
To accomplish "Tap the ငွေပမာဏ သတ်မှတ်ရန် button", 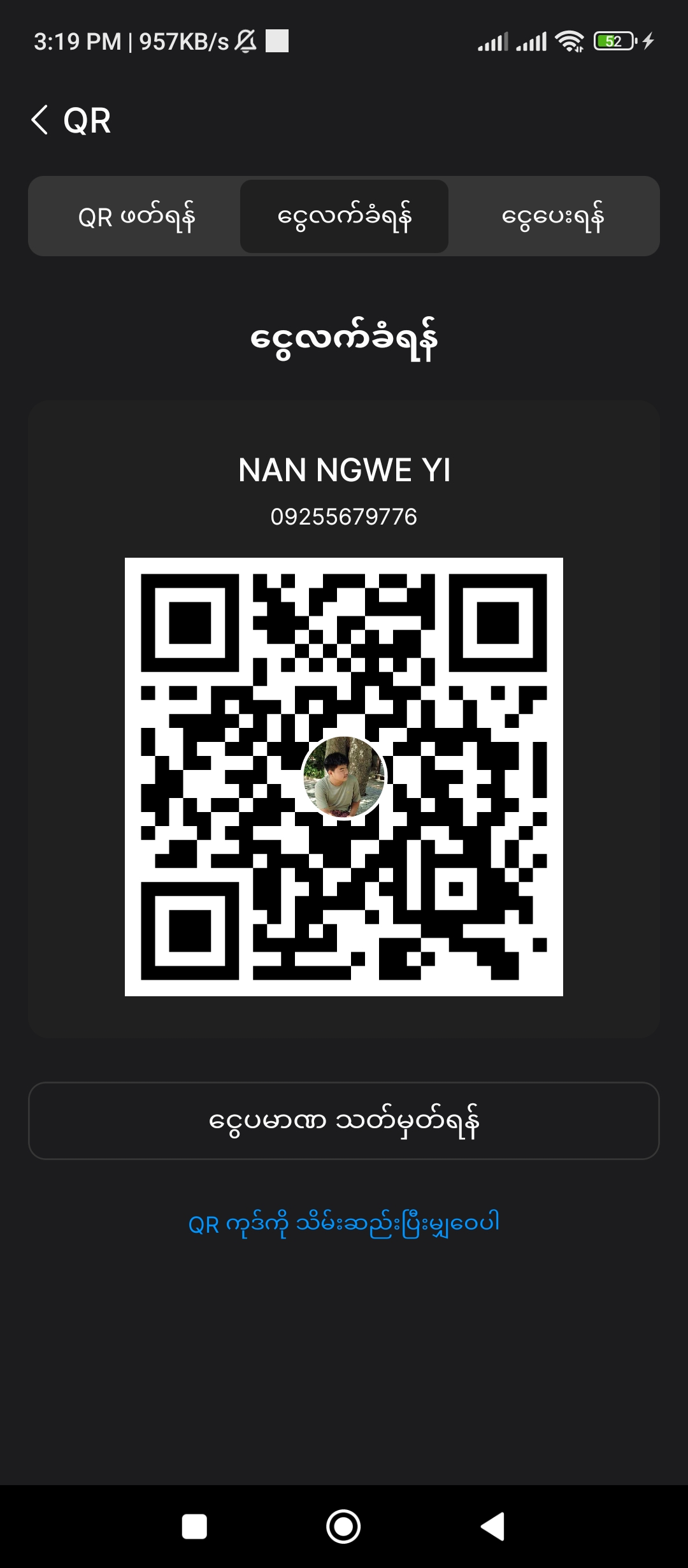I will pos(344,1121).
